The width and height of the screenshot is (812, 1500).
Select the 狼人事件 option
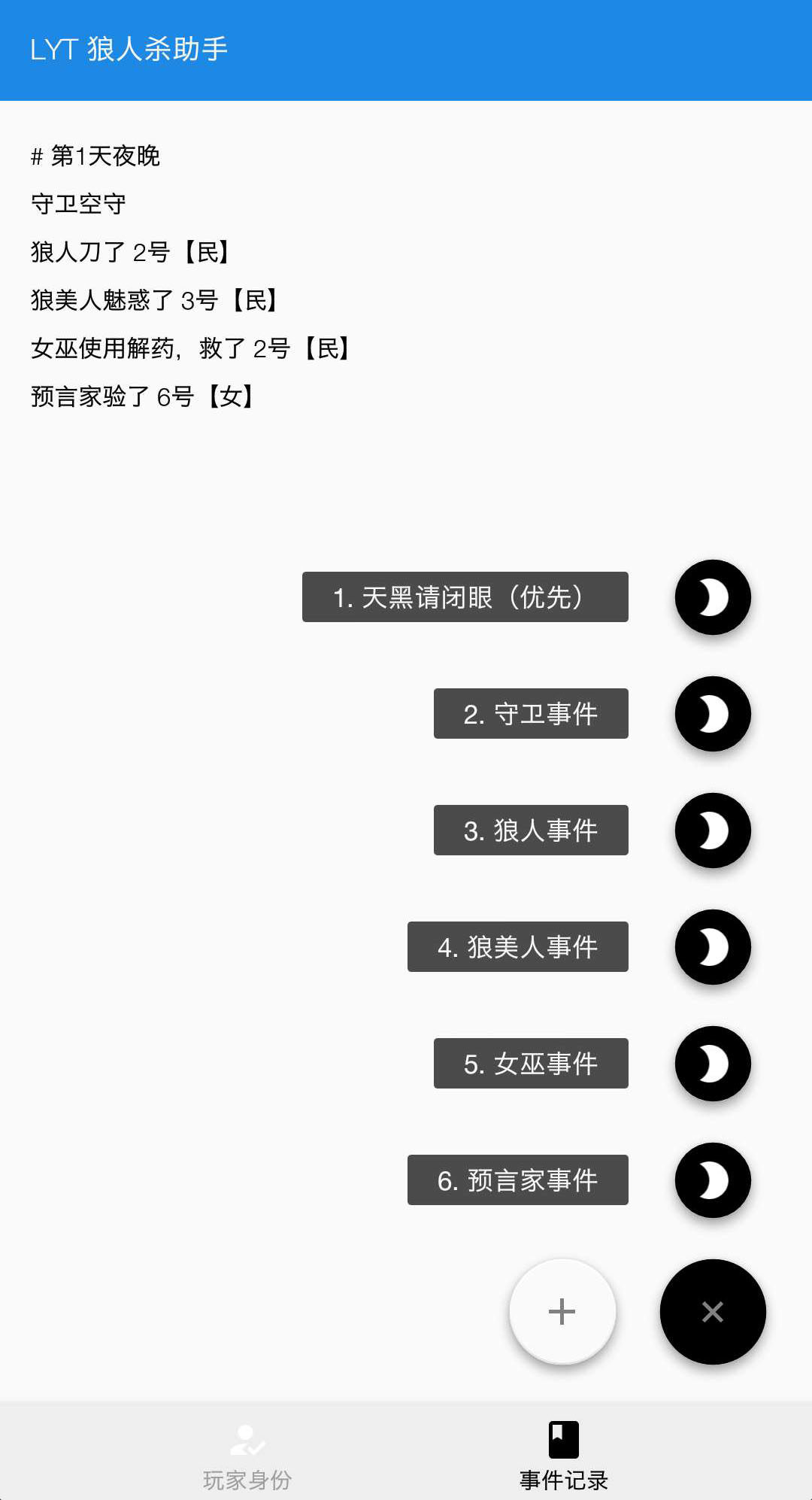coord(531,830)
